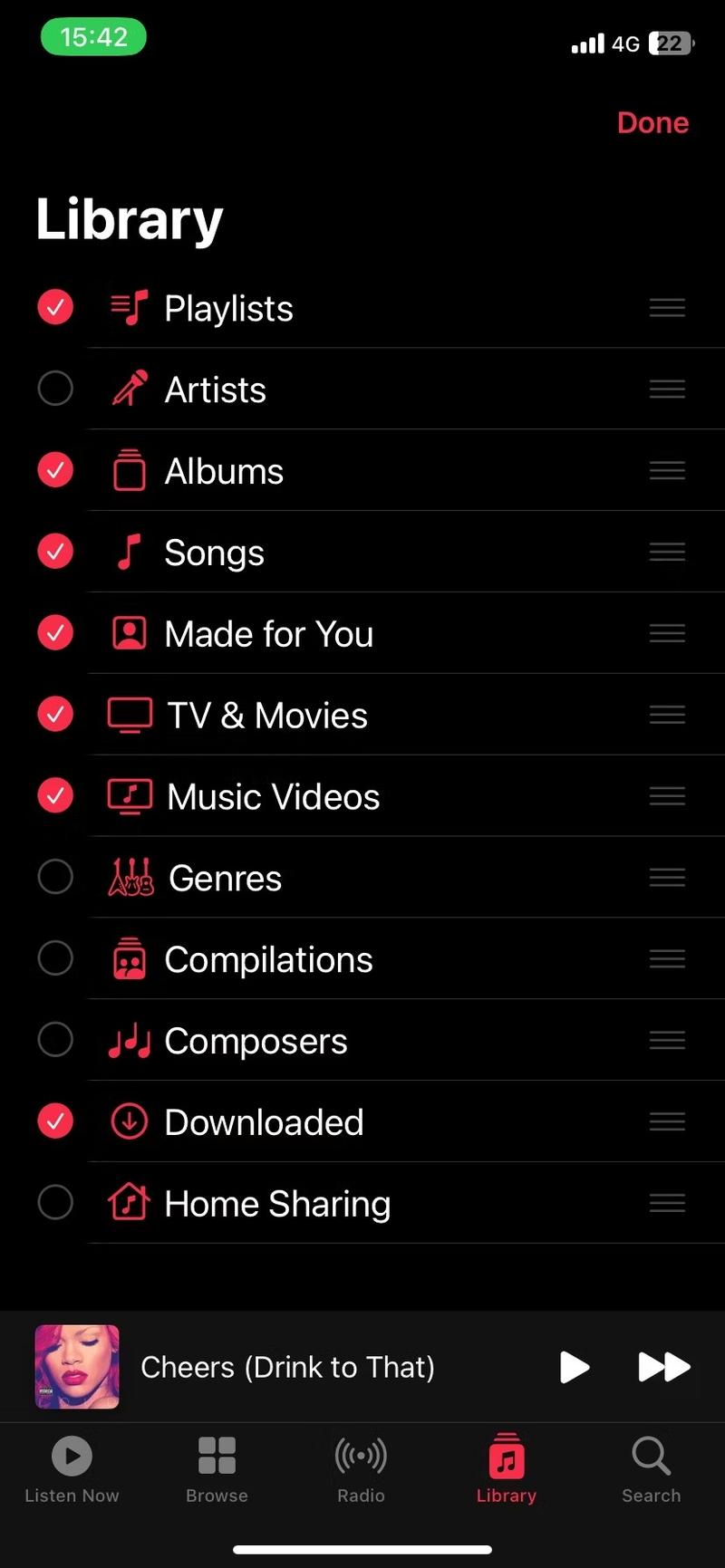Switch to the Search tab
Image resolution: width=725 pixels, height=1568 pixels.
[x=651, y=1469]
